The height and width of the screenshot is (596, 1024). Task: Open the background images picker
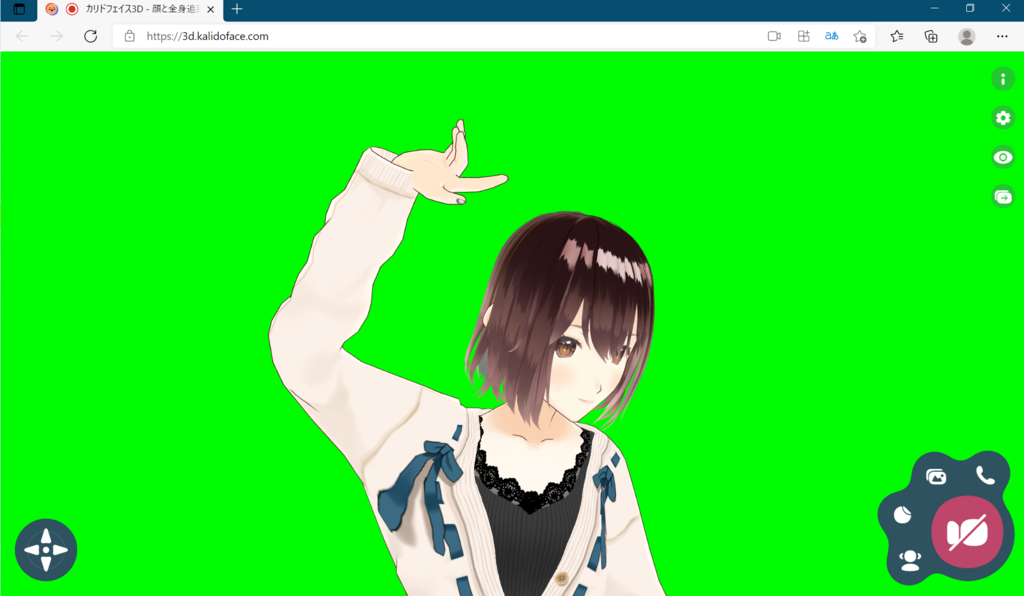936,477
